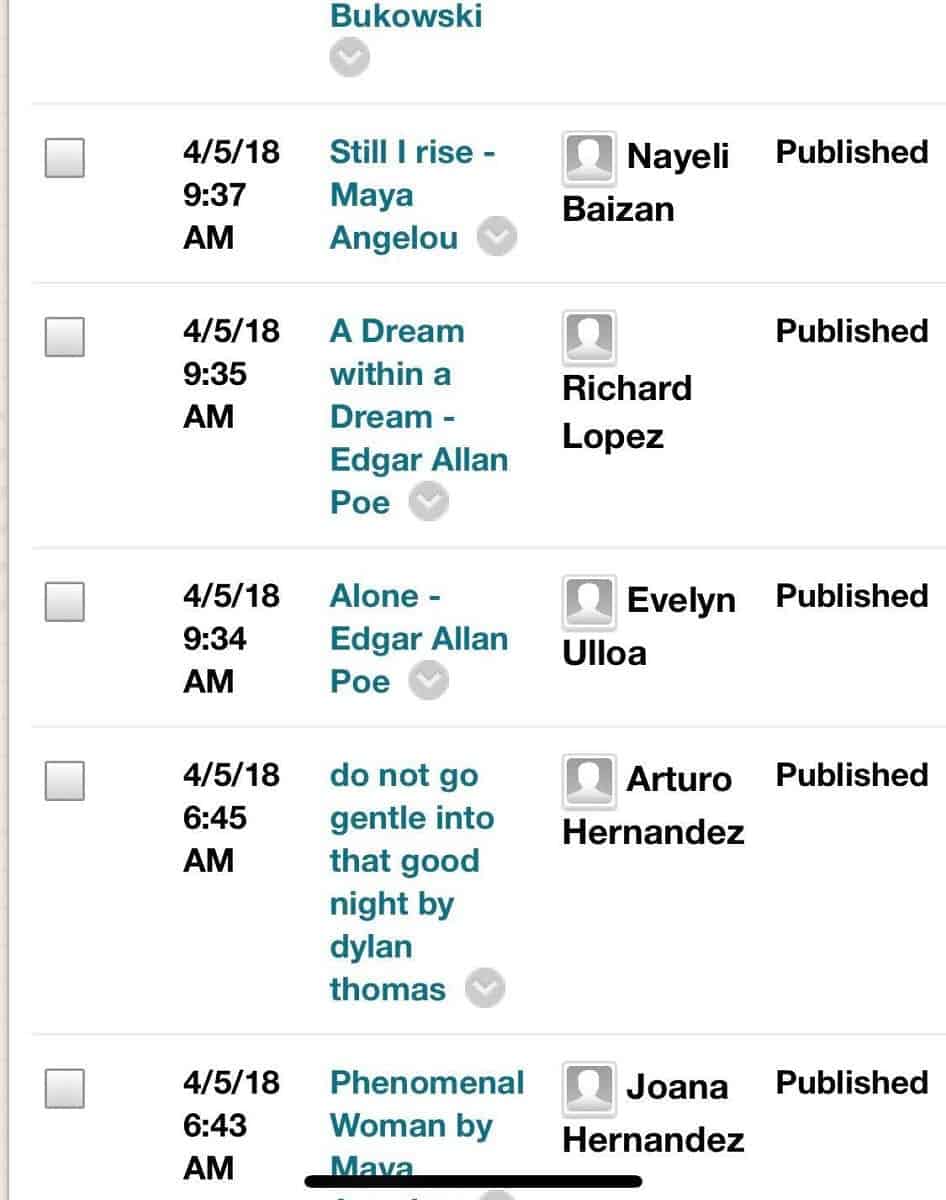The width and height of the screenshot is (946, 1200).
Task: Check the box for Still I rise row
Action: click(64, 158)
